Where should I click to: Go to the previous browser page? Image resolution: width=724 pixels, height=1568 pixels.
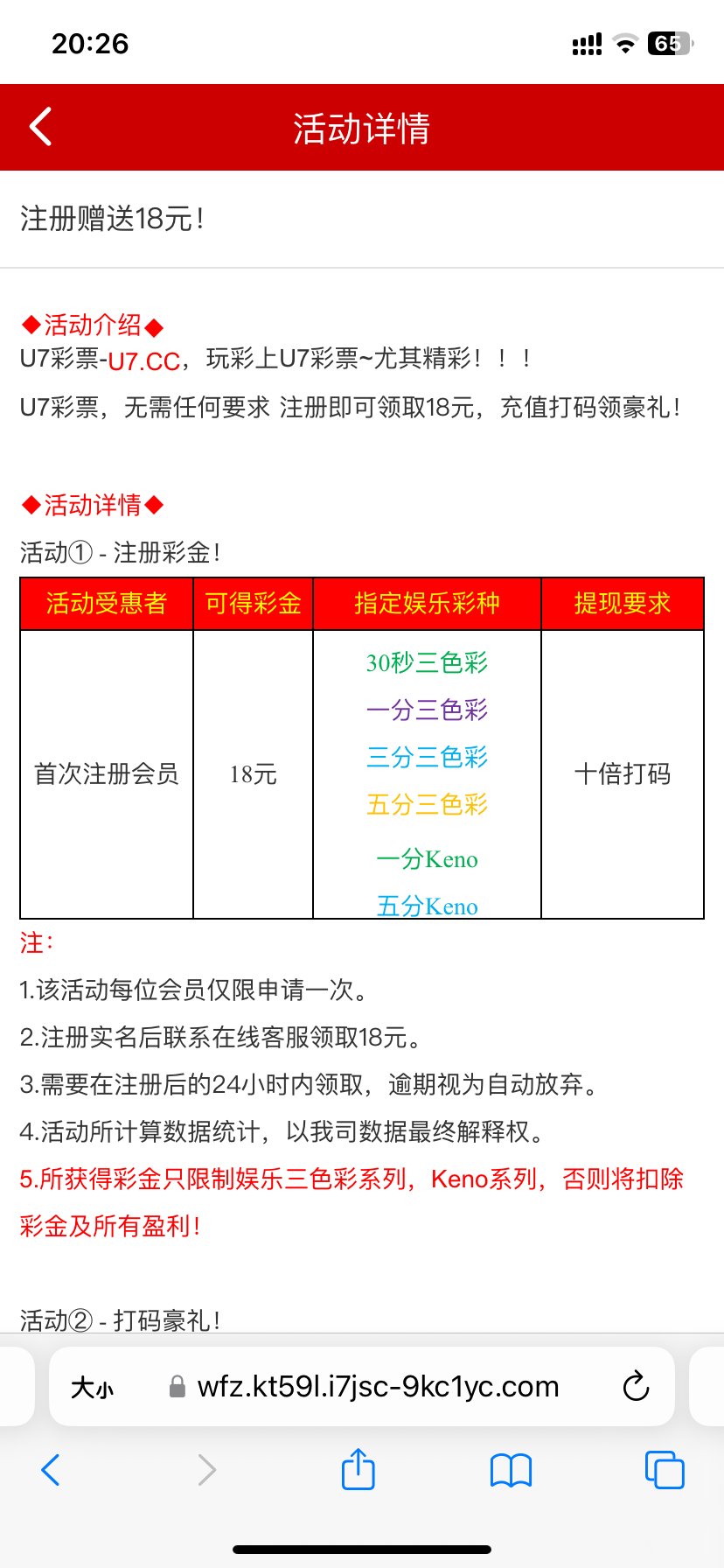[51, 1470]
